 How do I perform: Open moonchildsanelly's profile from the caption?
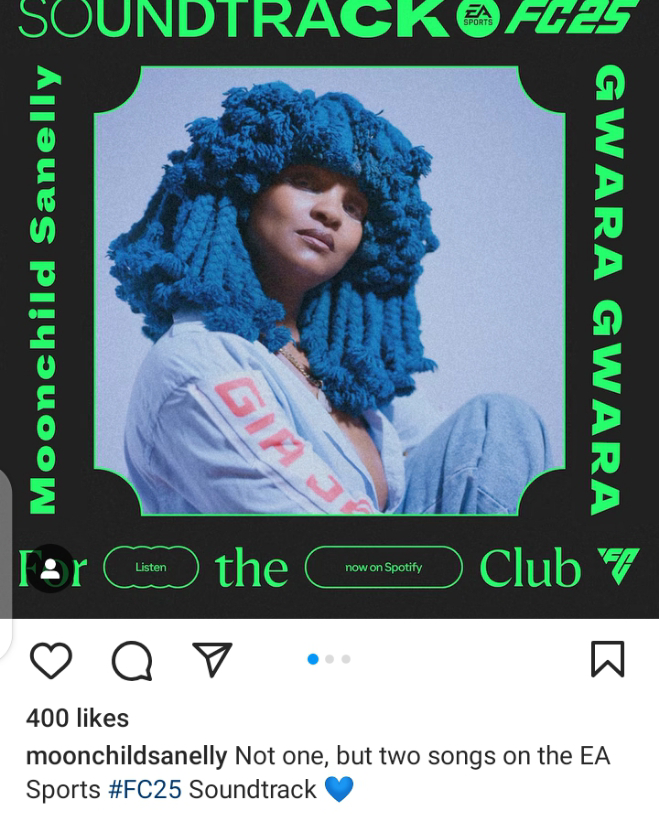(127, 755)
